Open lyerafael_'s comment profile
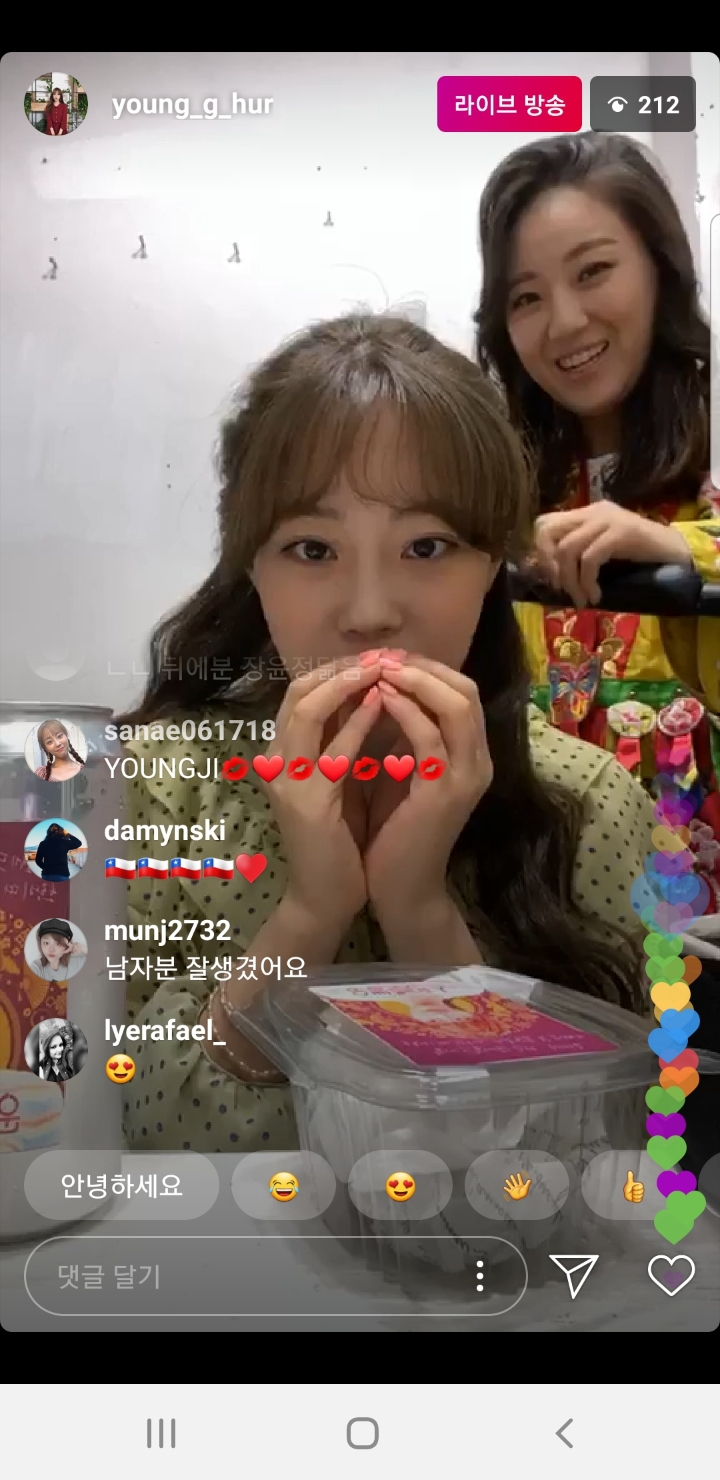The image size is (720, 1480). (x=56, y=1050)
